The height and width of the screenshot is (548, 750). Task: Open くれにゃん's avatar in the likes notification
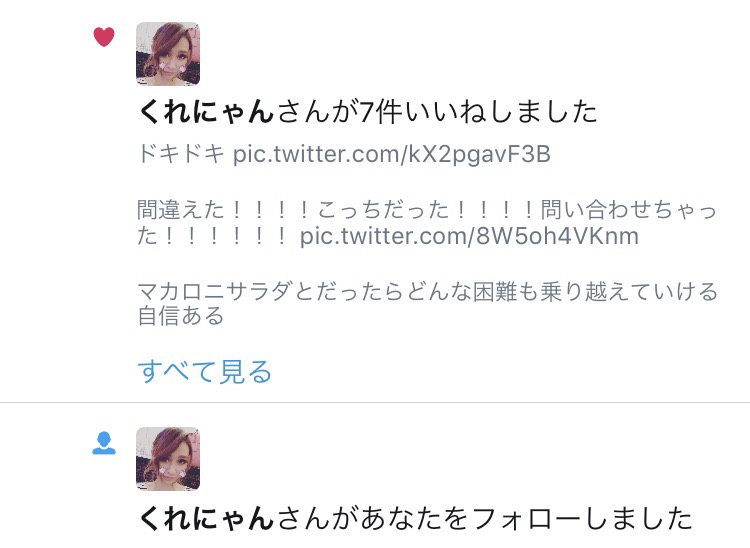point(167,54)
